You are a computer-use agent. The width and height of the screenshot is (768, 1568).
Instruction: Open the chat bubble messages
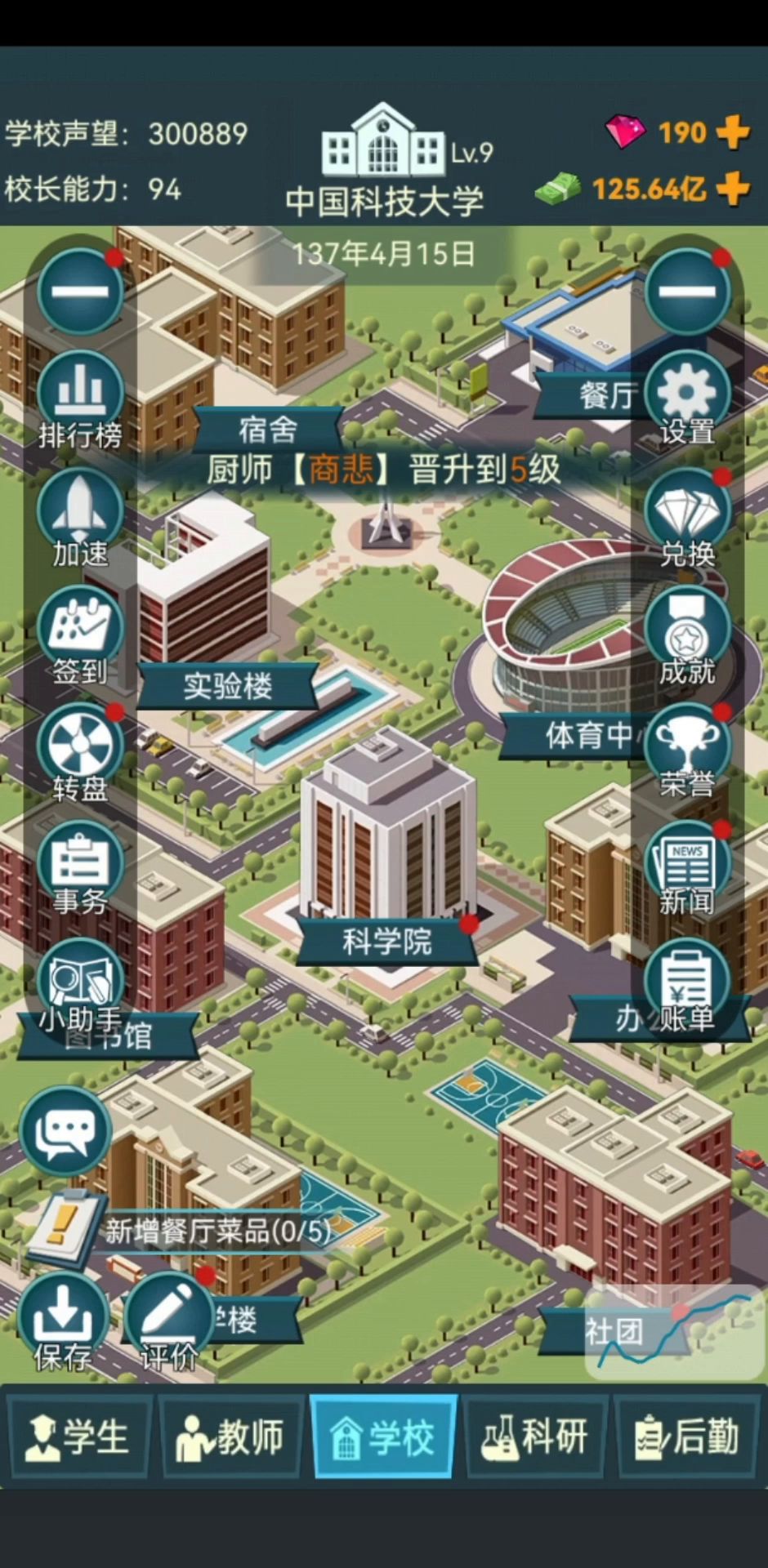(x=65, y=1131)
